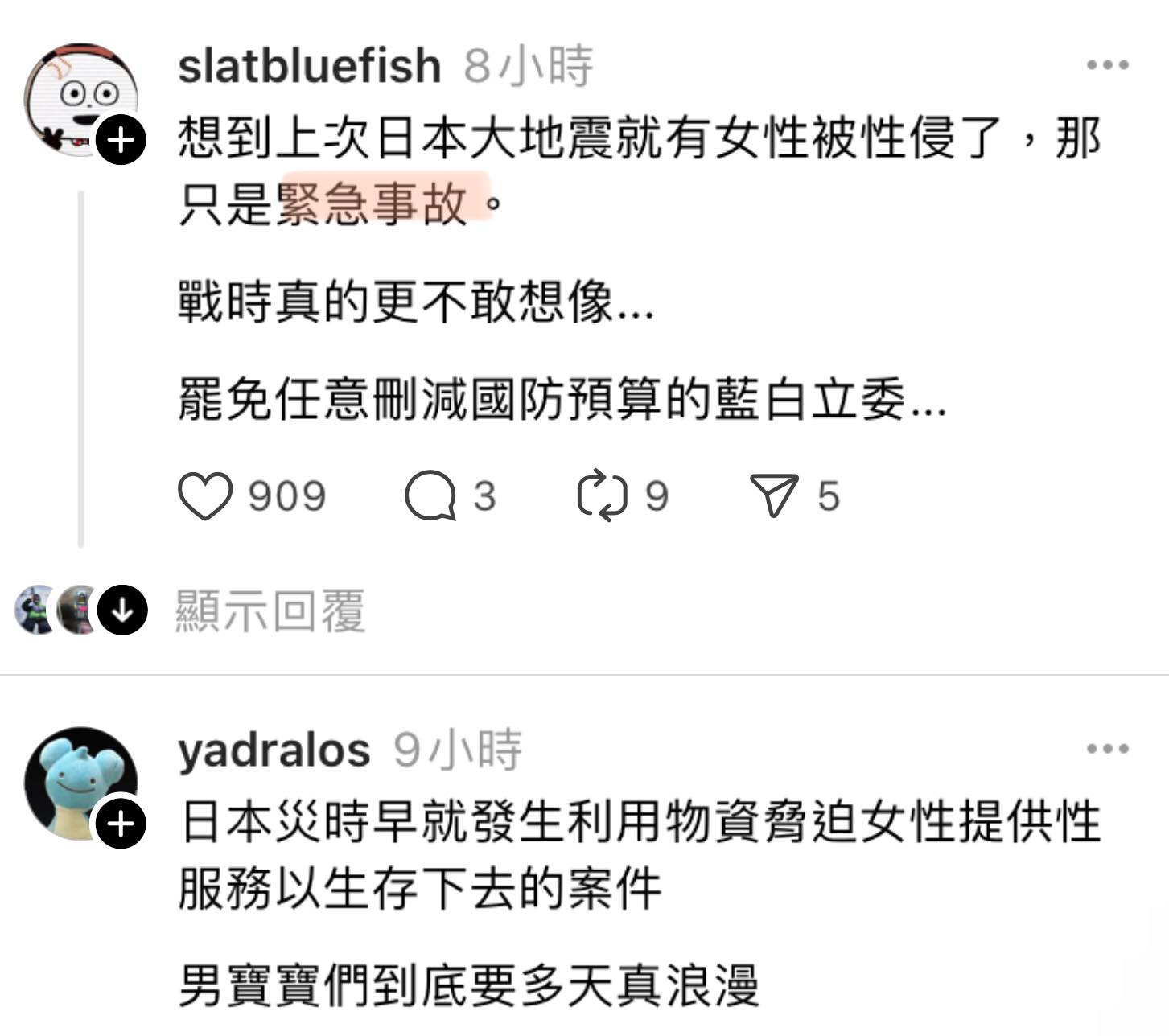Viewport: 1169px width, 1036px height.
Task: Open yadralos's profile from username
Action: 274,750
